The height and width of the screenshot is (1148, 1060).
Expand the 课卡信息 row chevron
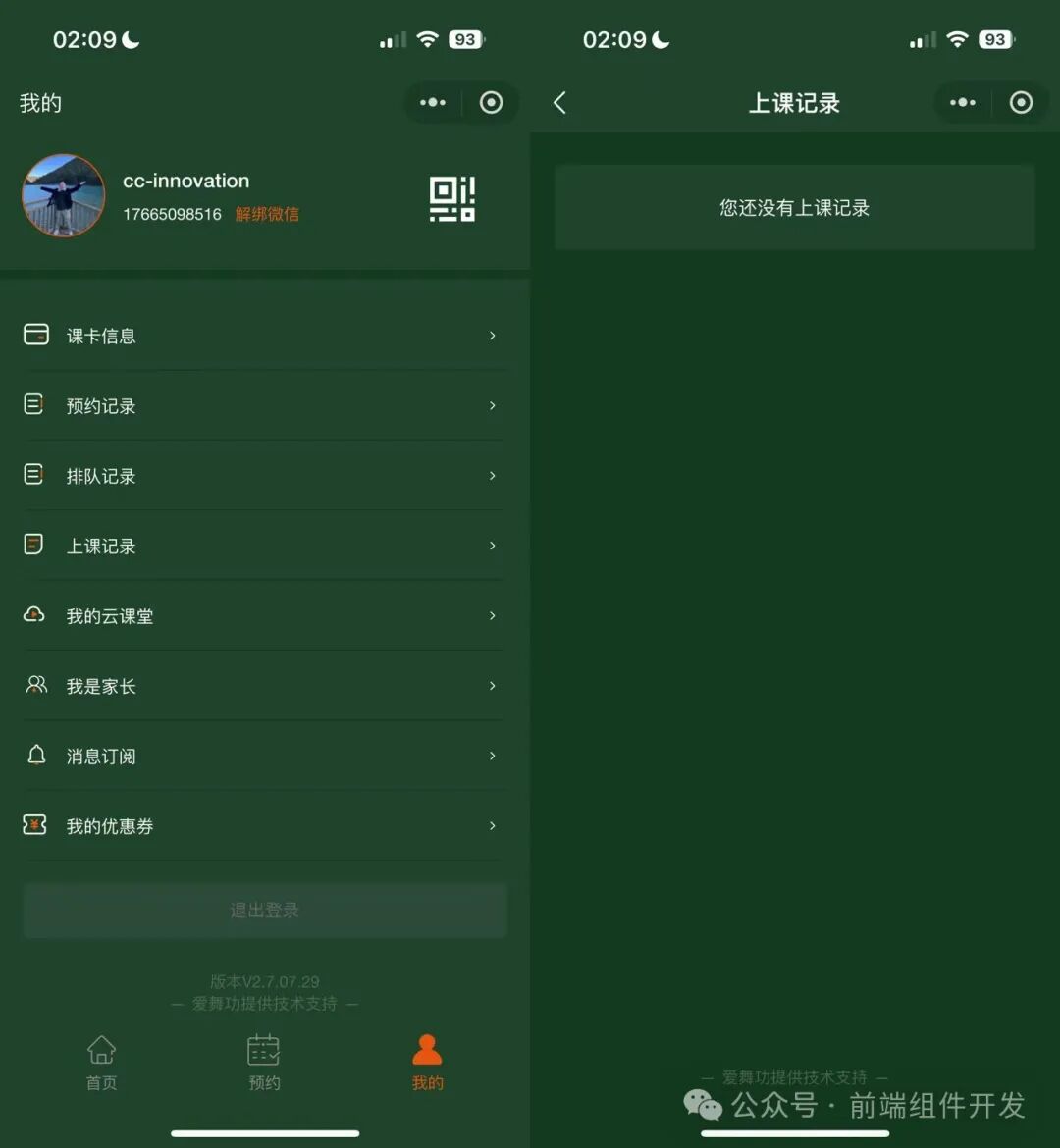point(492,335)
